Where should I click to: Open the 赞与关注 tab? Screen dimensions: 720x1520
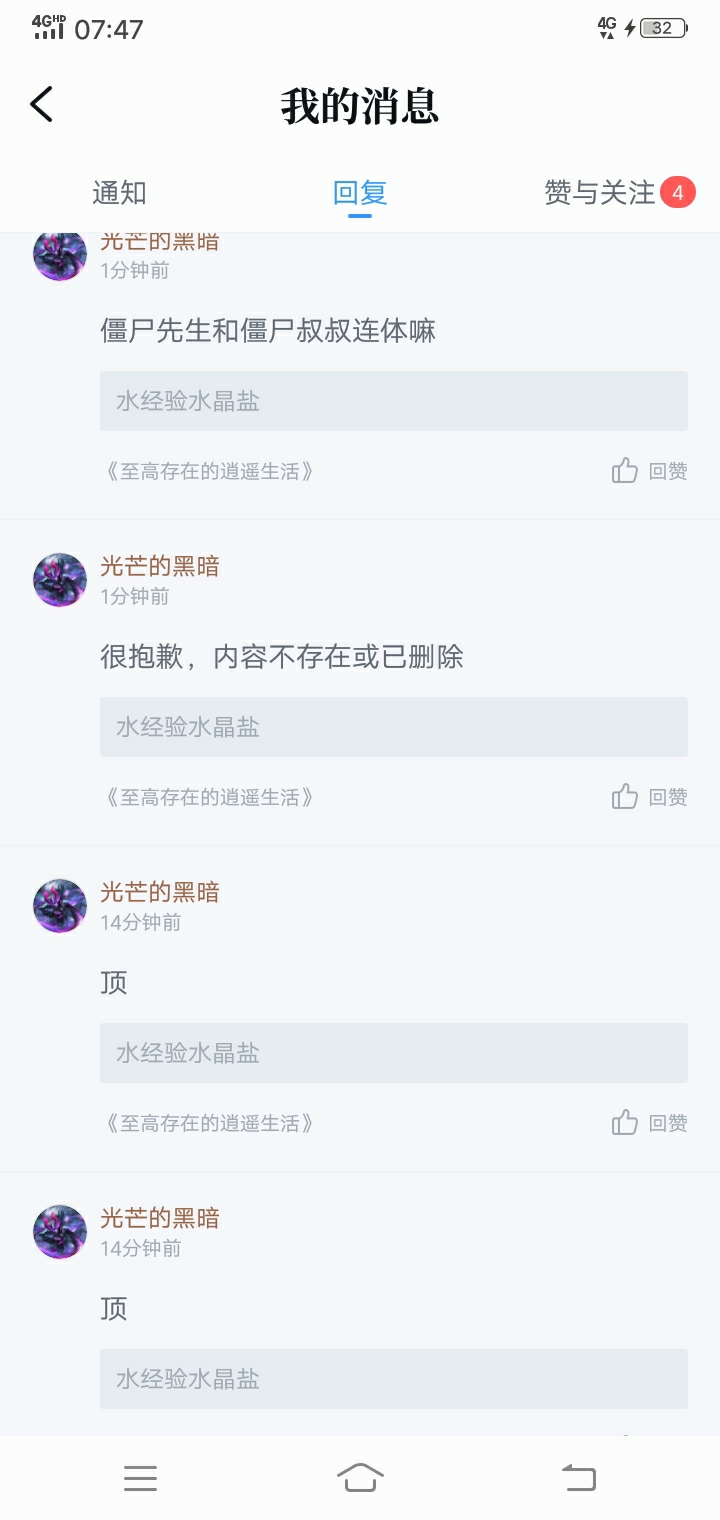pos(599,192)
